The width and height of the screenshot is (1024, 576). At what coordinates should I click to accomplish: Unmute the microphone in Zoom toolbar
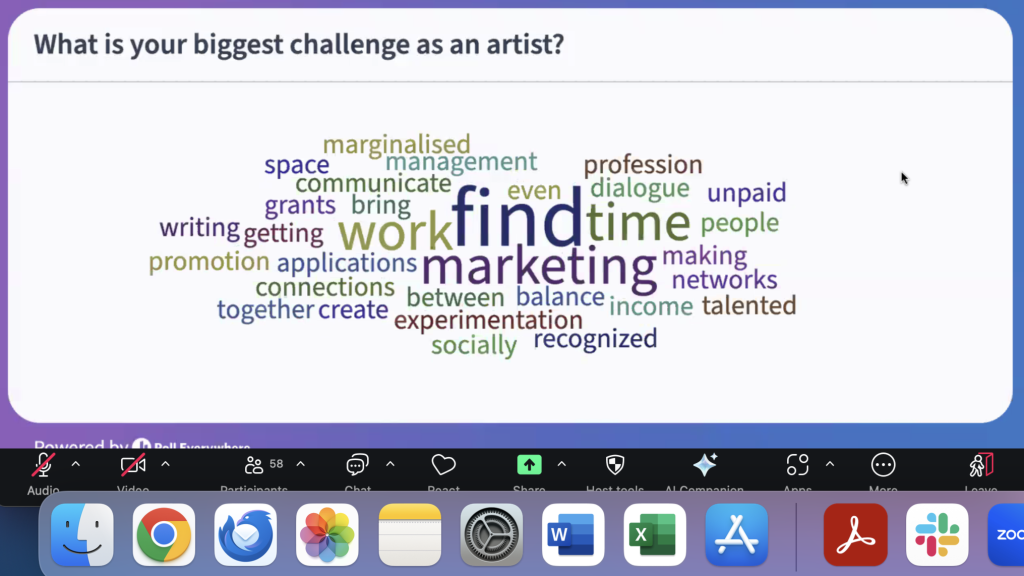click(x=43, y=466)
